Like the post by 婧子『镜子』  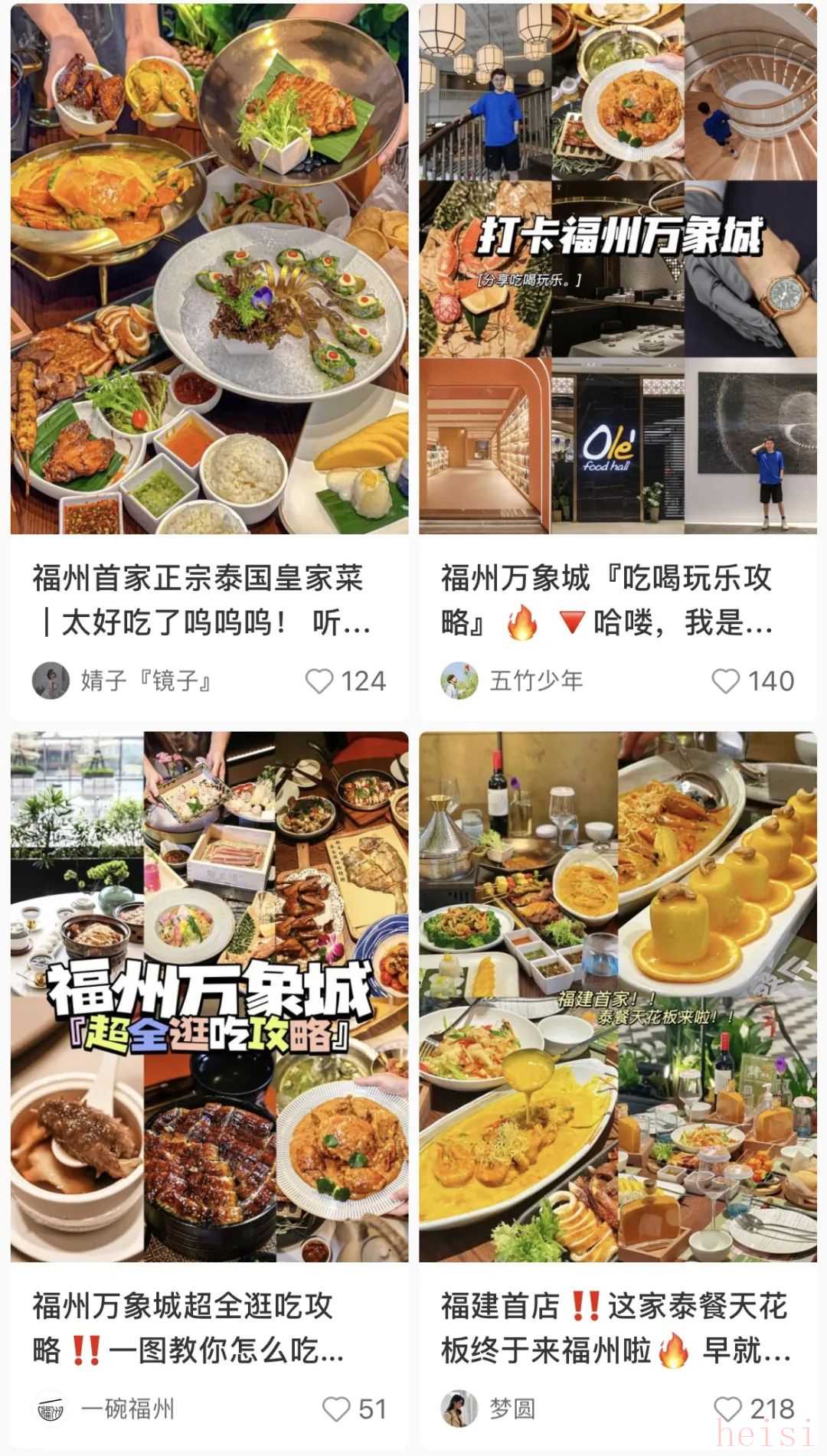click(319, 681)
